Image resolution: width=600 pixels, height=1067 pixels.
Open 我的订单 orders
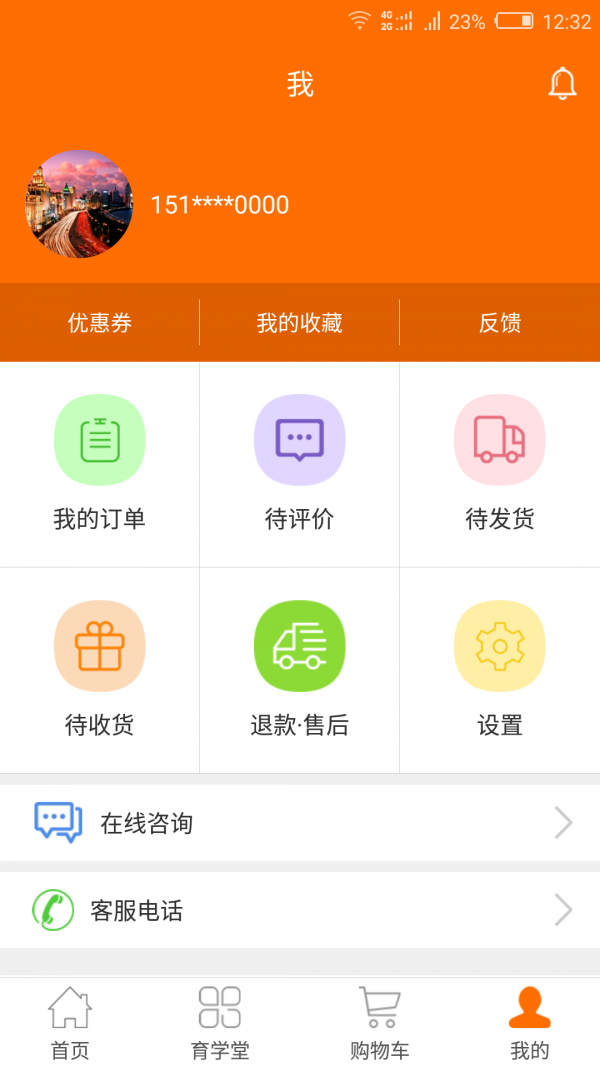tap(100, 464)
